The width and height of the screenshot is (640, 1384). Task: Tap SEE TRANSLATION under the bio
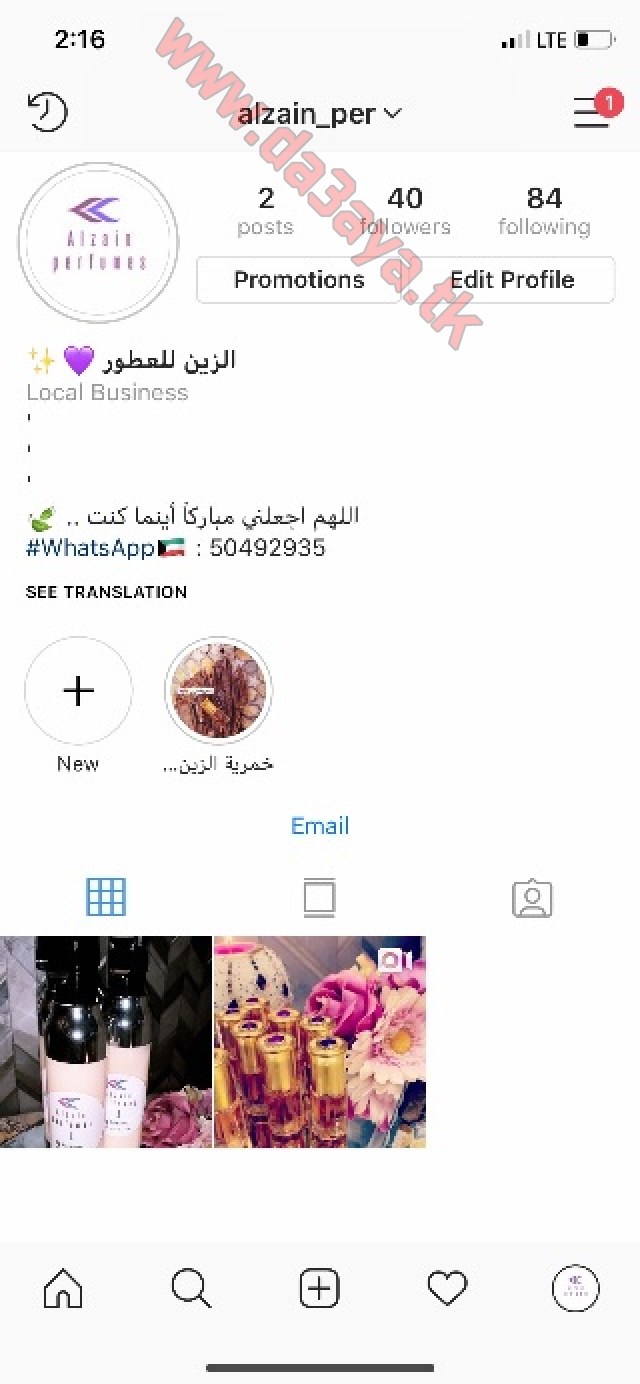click(x=106, y=592)
